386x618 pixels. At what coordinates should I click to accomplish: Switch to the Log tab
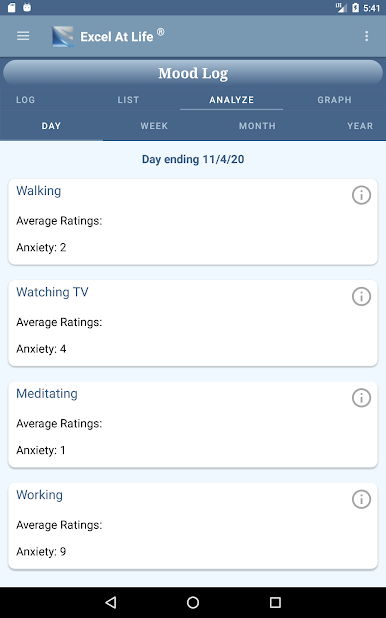point(26,100)
